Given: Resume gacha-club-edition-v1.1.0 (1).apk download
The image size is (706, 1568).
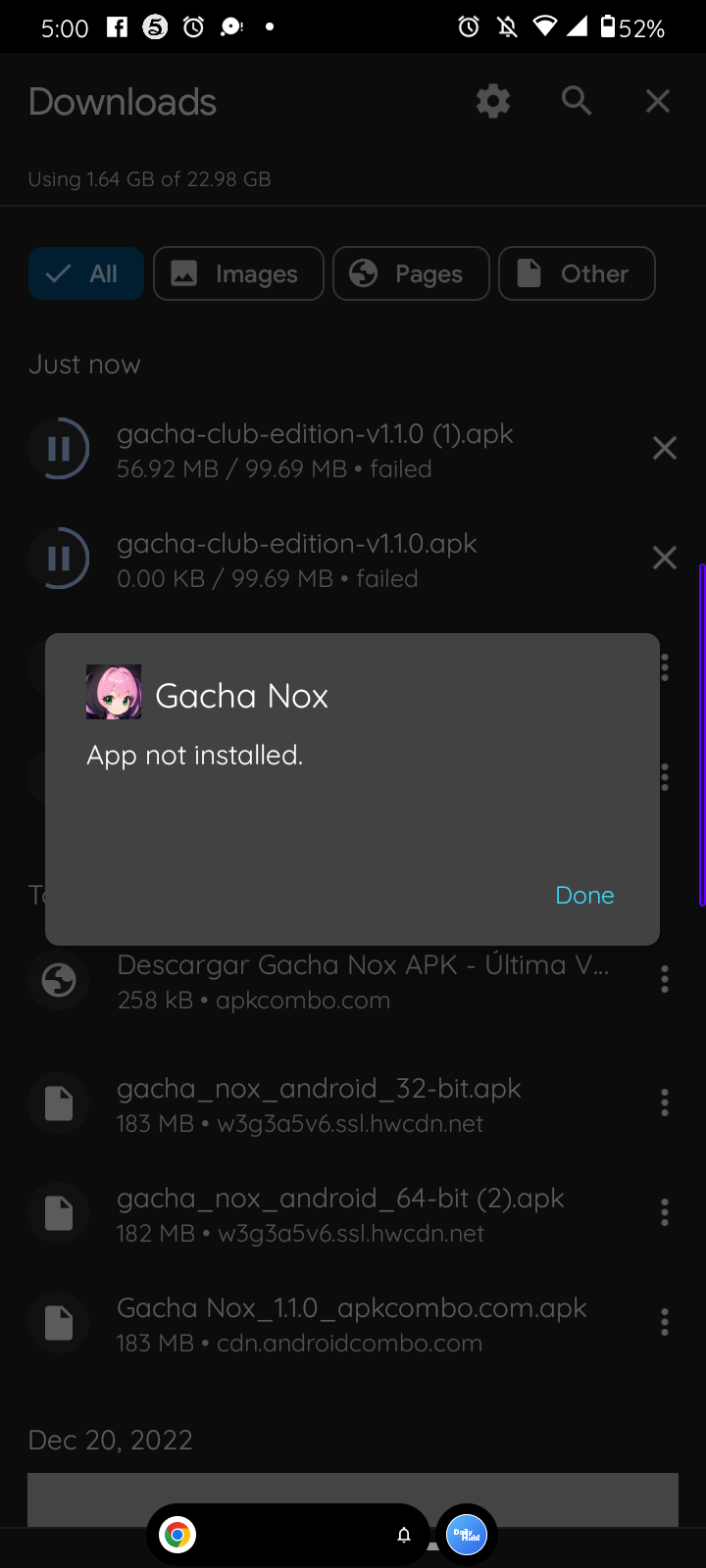Looking at the screenshot, I should click(59, 449).
